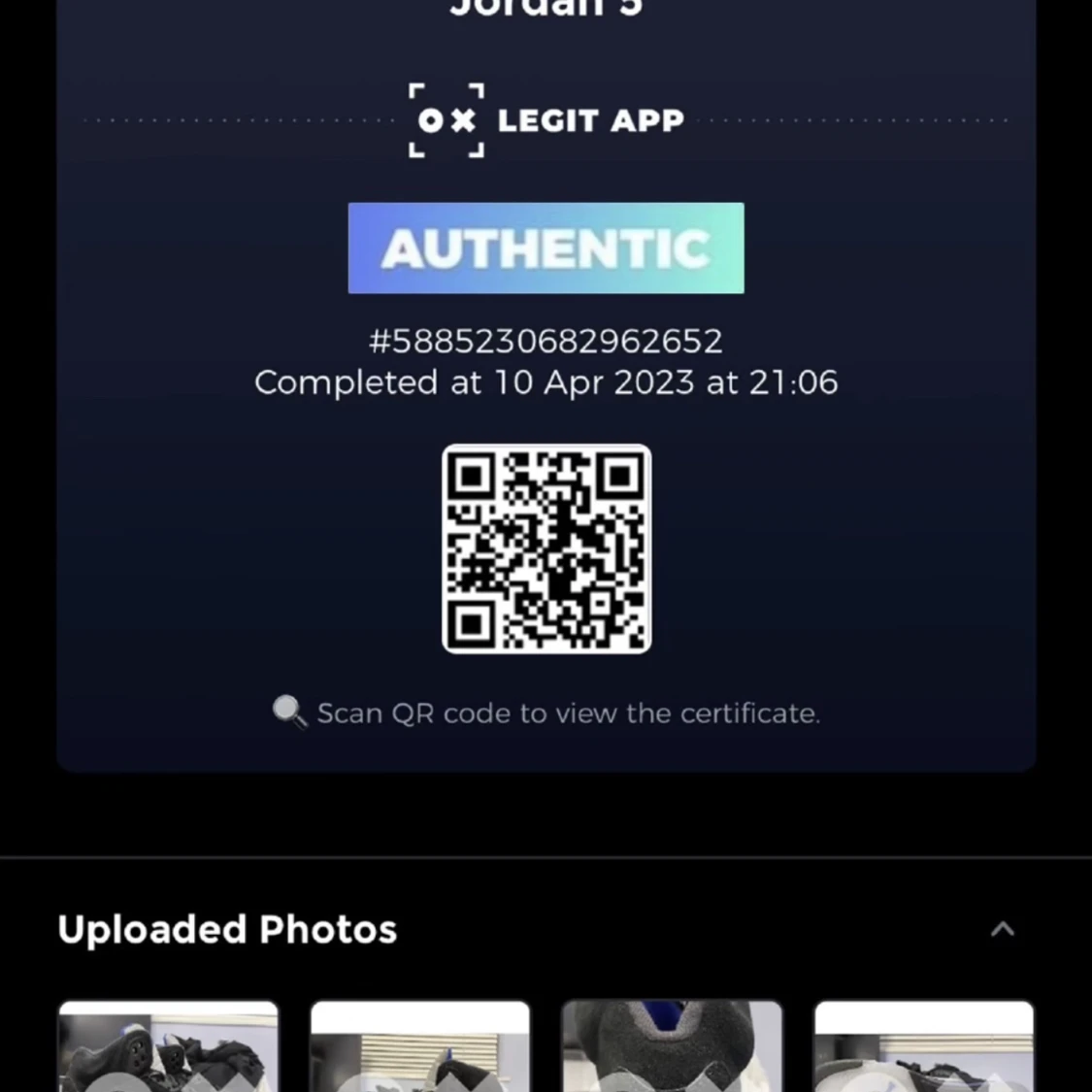Open the fourth uploaded photo

924,1048
